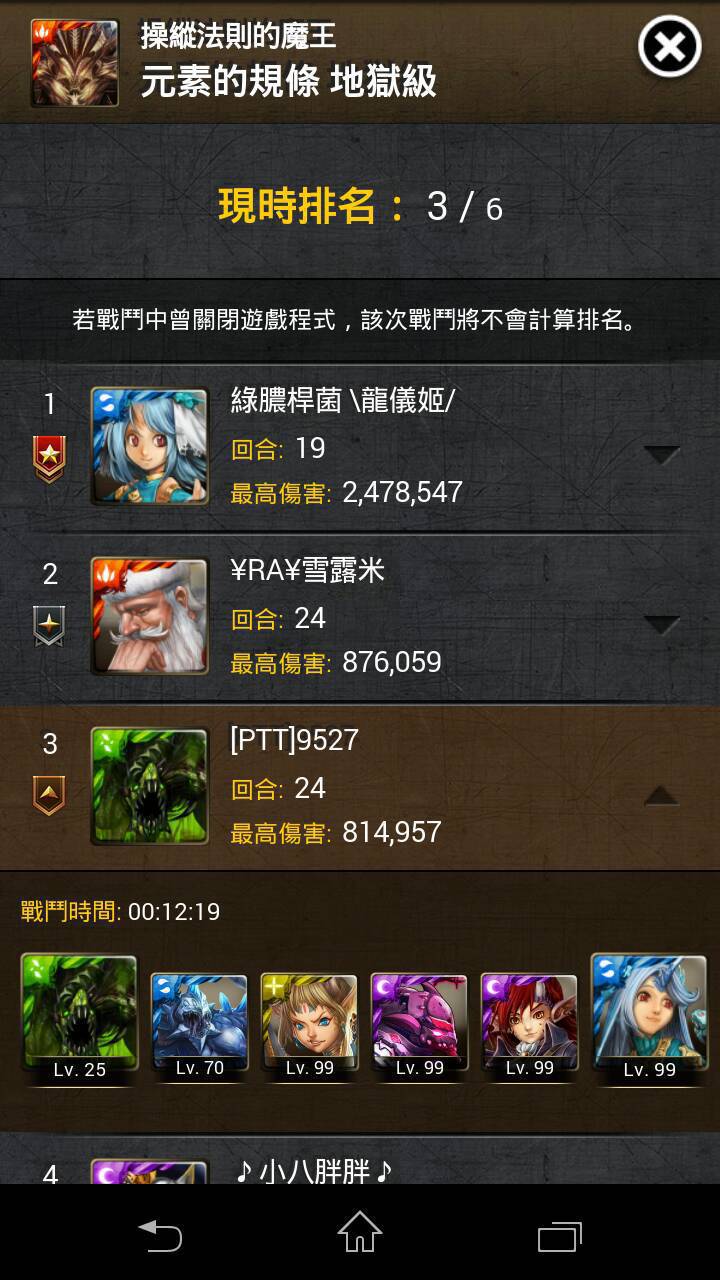Viewport: 720px width, 1280px height.
Task: Open the ♪小八胖胖♪ ranking row
Action: 360,1160
